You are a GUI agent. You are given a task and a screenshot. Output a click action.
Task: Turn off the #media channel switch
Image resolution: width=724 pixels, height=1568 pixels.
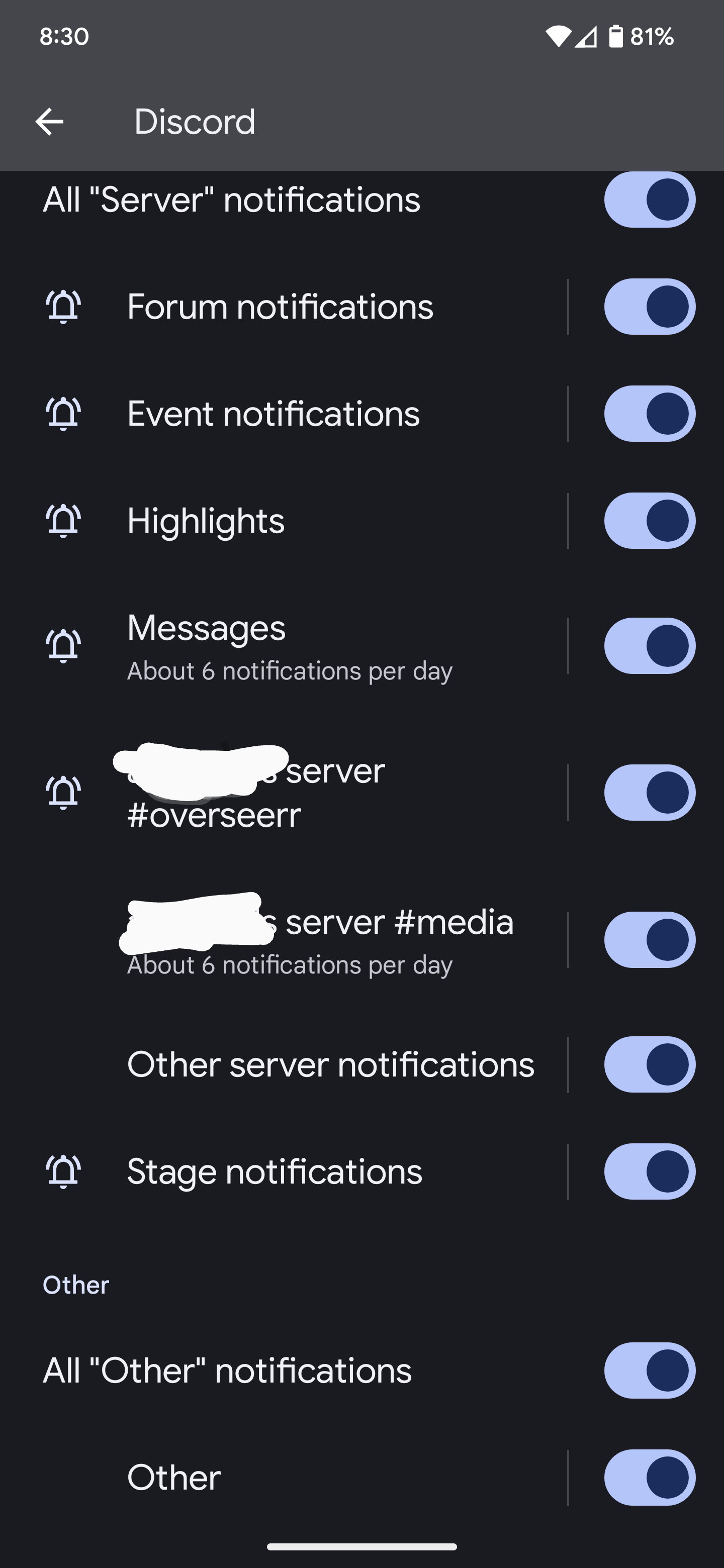[x=650, y=940]
